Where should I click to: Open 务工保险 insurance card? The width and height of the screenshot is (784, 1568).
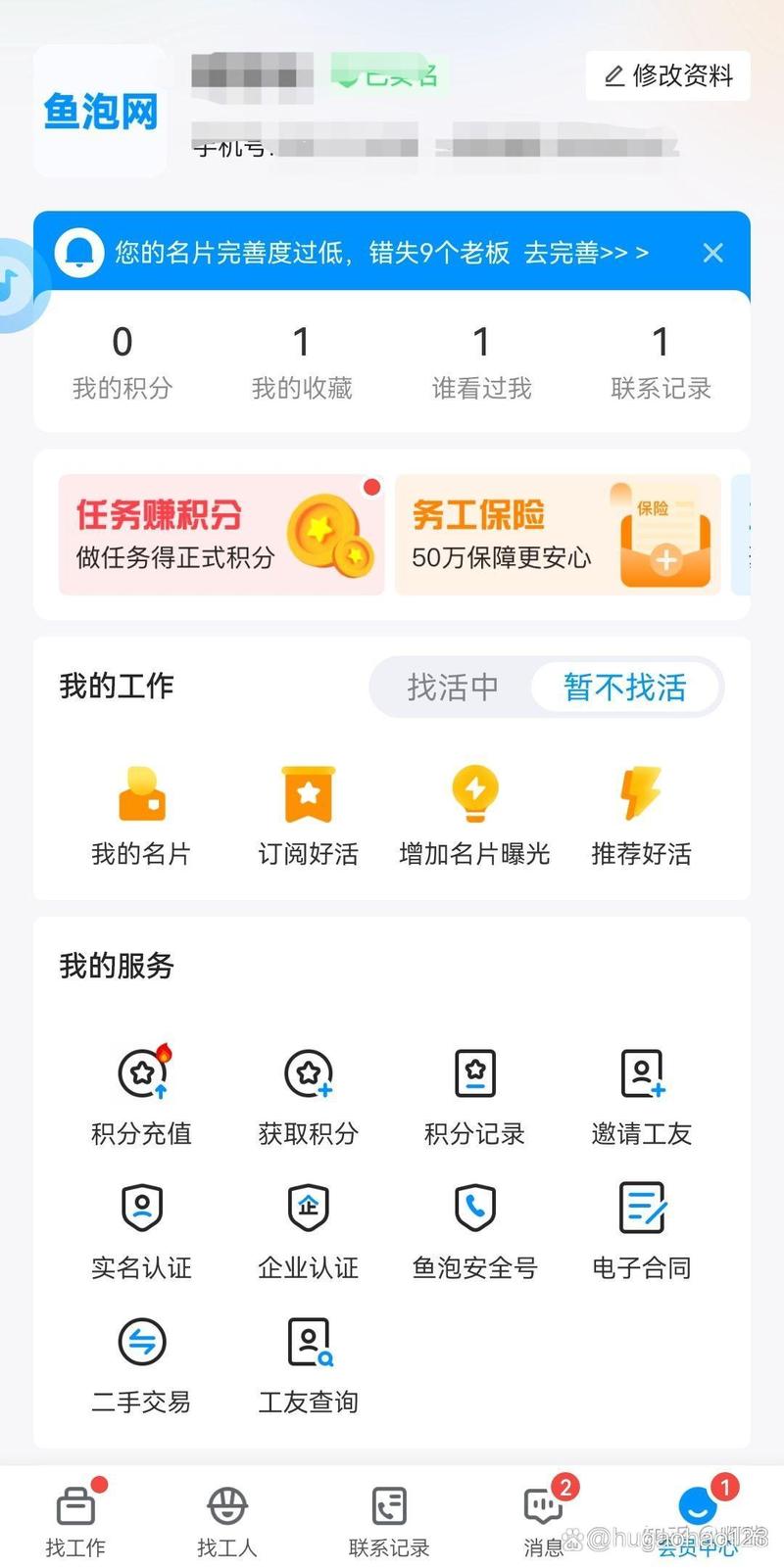pyautogui.click(x=558, y=534)
